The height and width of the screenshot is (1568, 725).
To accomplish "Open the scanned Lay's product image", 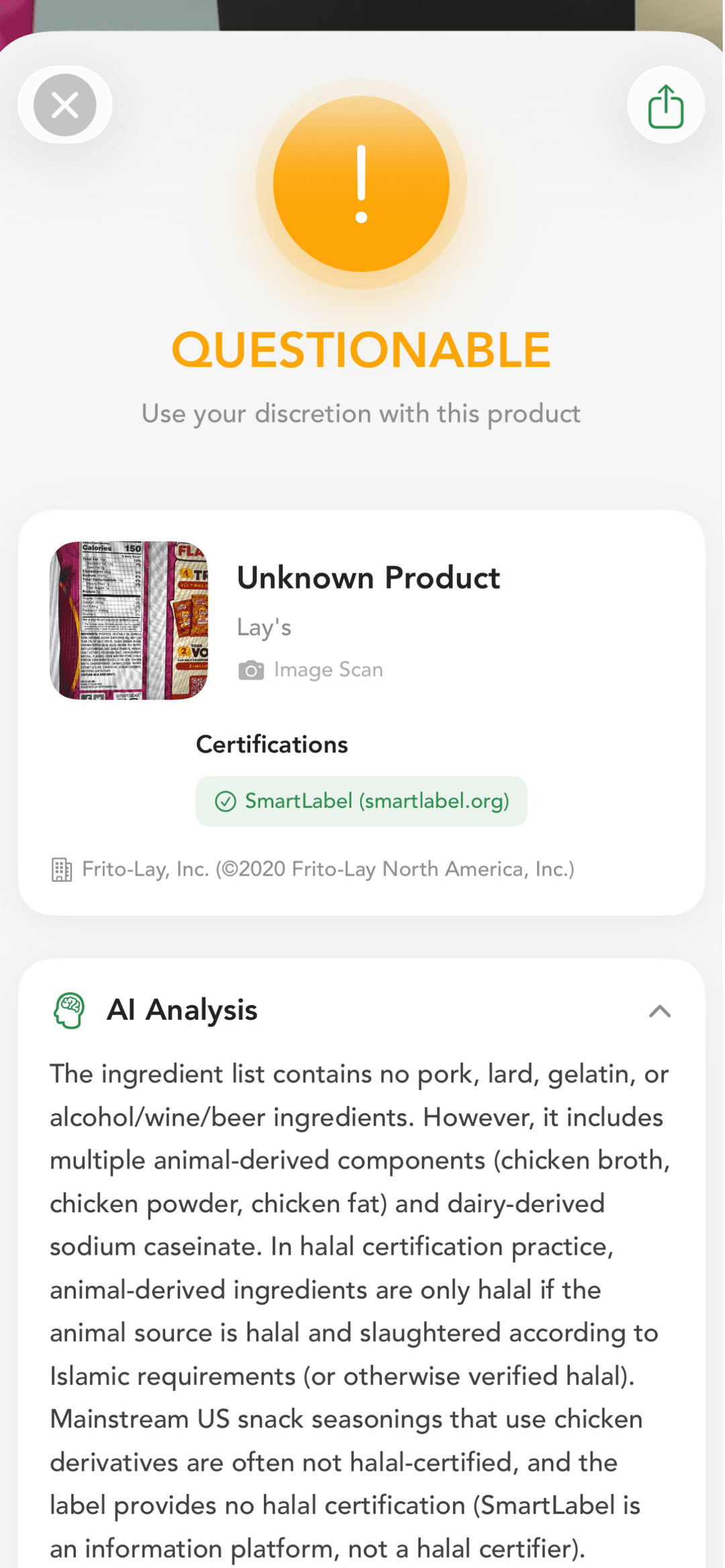I will click(129, 620).
